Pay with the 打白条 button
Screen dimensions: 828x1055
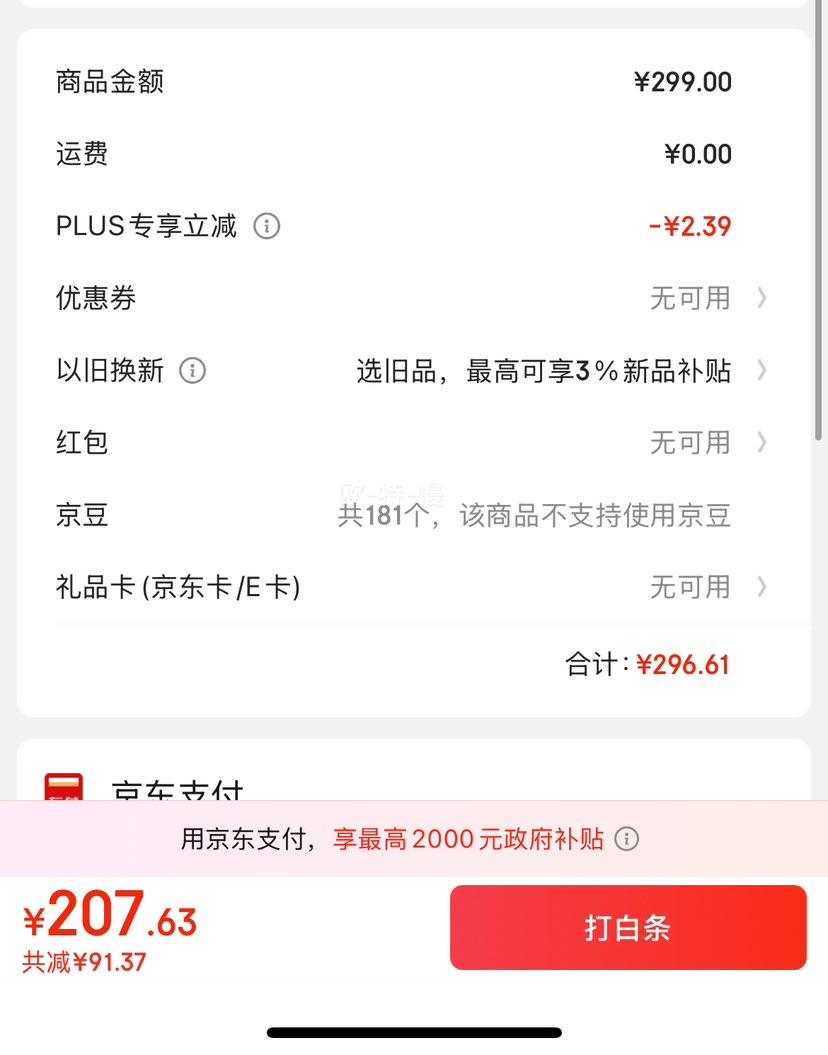[628, 928]
